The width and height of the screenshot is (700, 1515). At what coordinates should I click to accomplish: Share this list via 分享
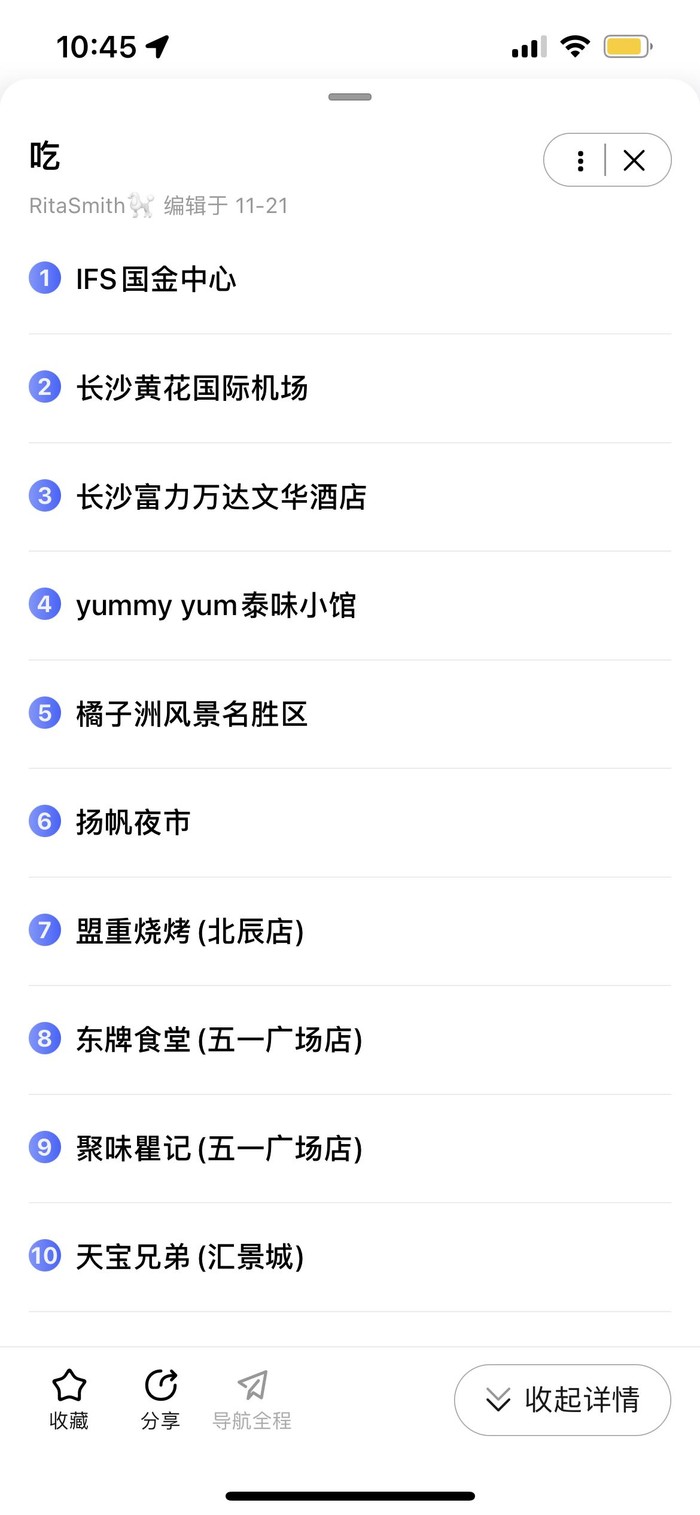pos(160,1399)
